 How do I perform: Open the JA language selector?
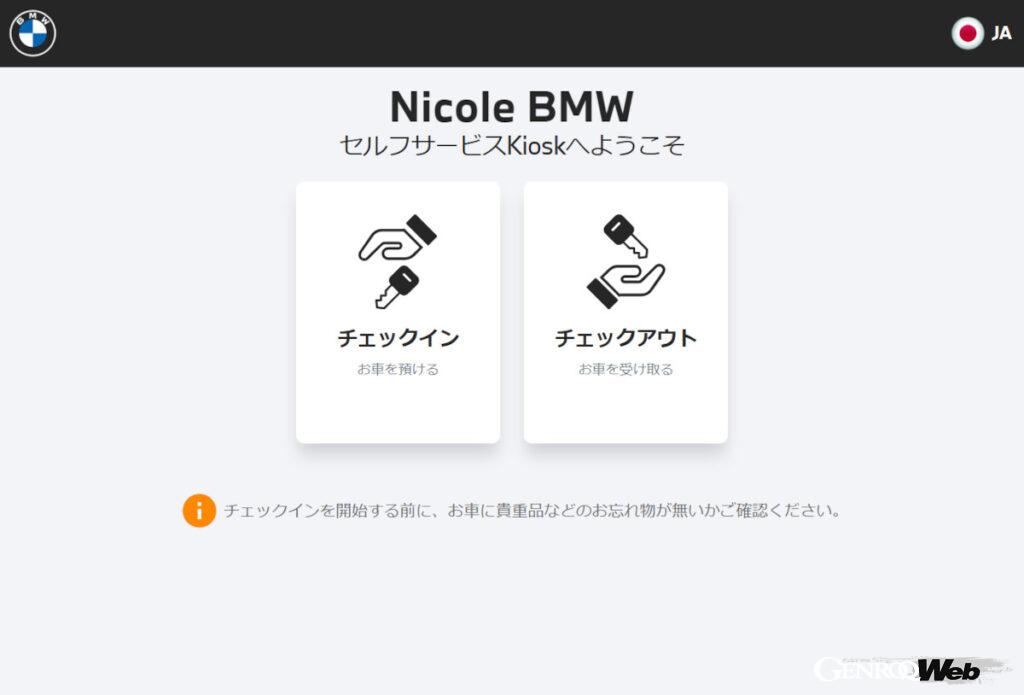tap(982, 33)
